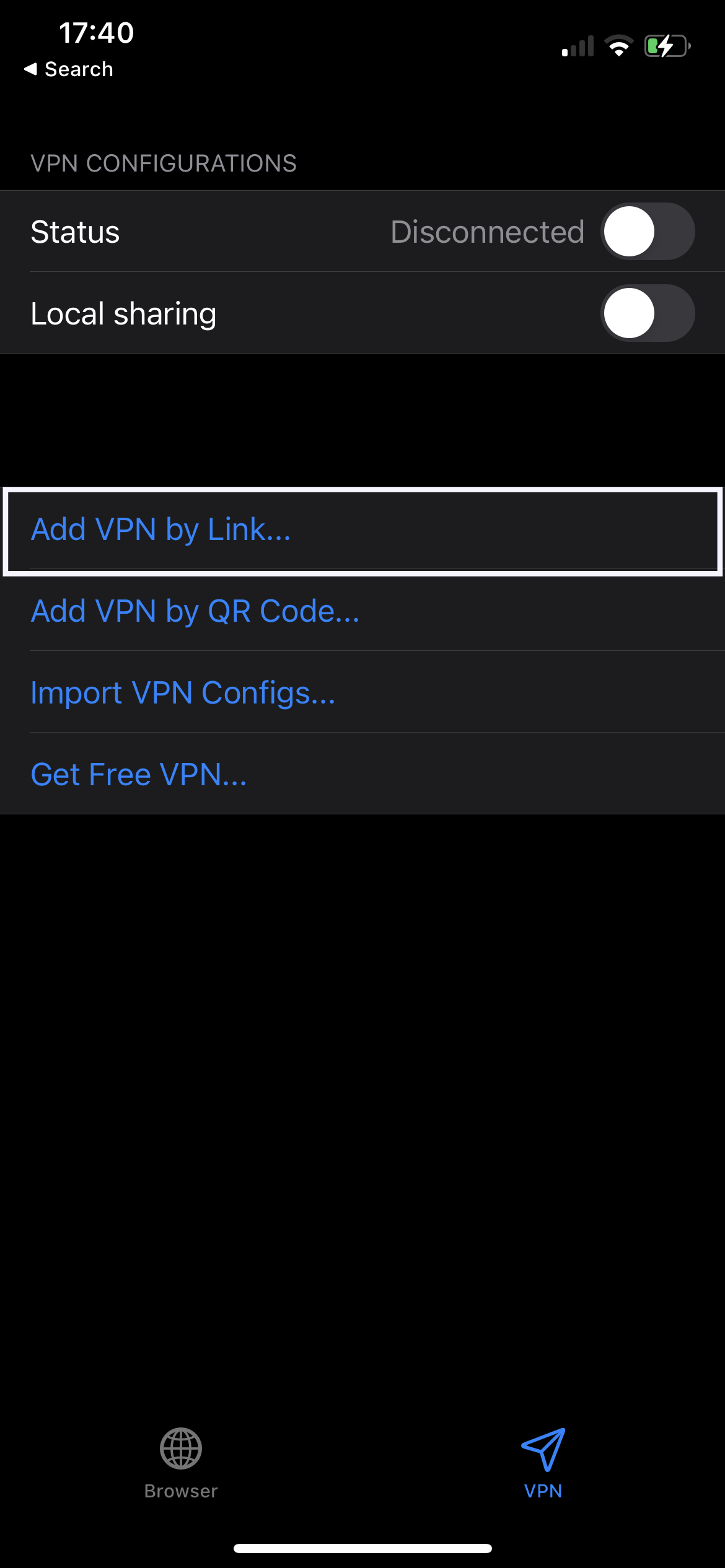Open Add VPN by Link option
Image resolution: width=725 pixels, height=1568 pixels.
click(x=362, y=531)
